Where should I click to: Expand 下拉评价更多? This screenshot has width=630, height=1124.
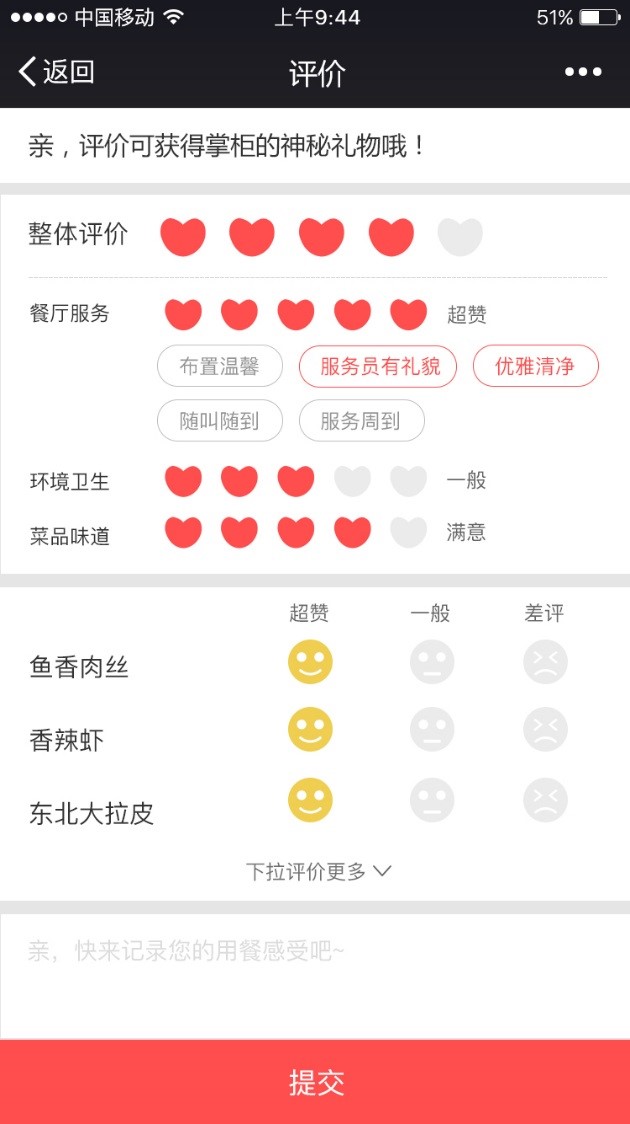tap(319, 872)
